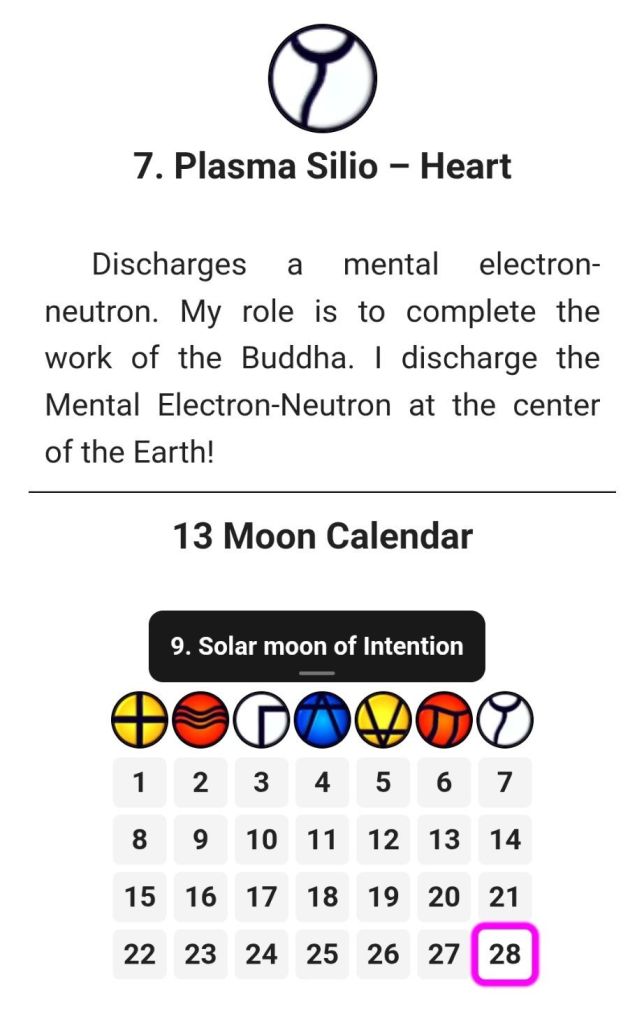Tap the yellow cross plasma icon
Image resolution: width=644 pixels, height=1023 pixels.
coord(139,720)
